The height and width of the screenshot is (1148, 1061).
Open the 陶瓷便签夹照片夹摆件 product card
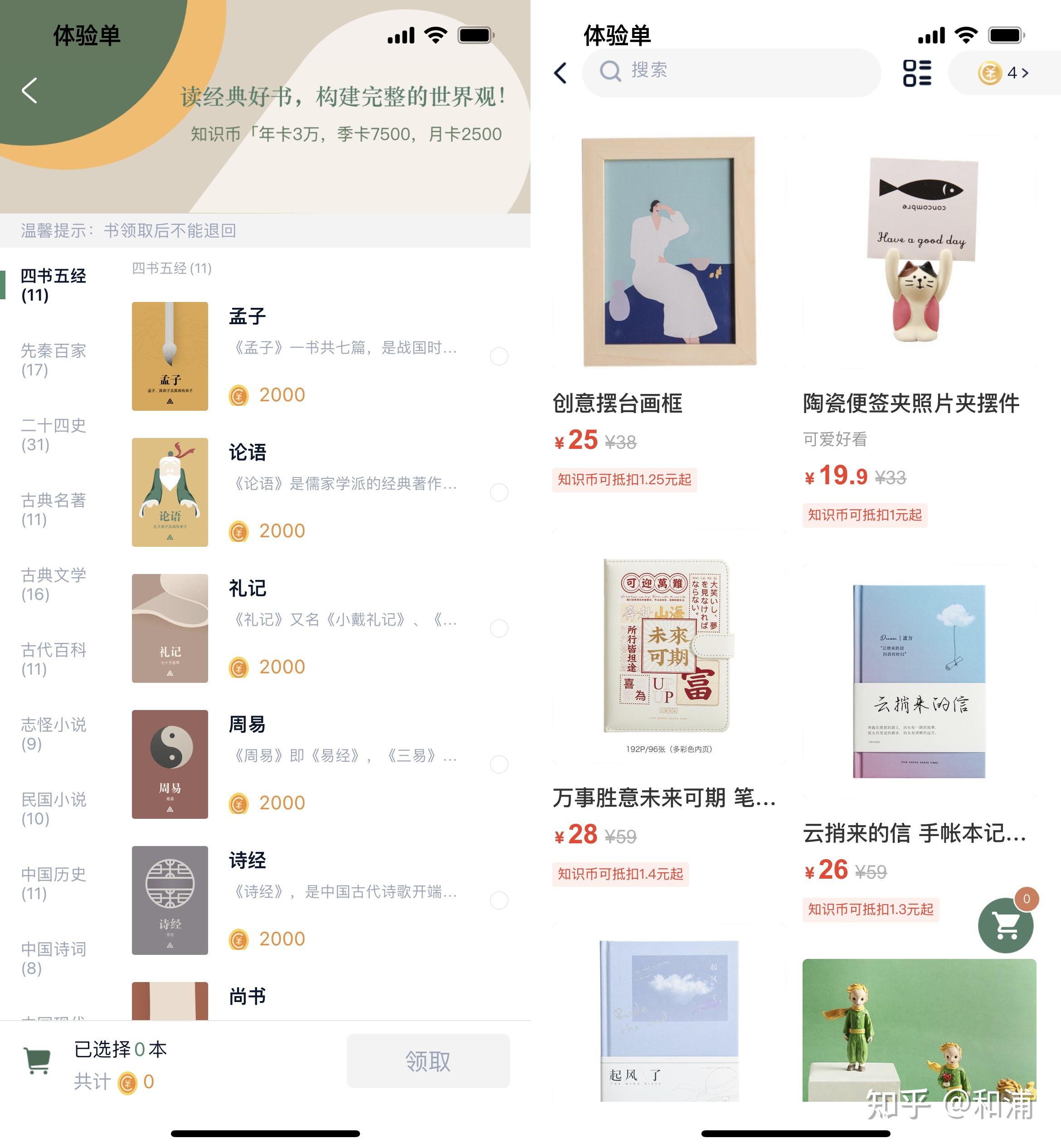click(919, 252)
